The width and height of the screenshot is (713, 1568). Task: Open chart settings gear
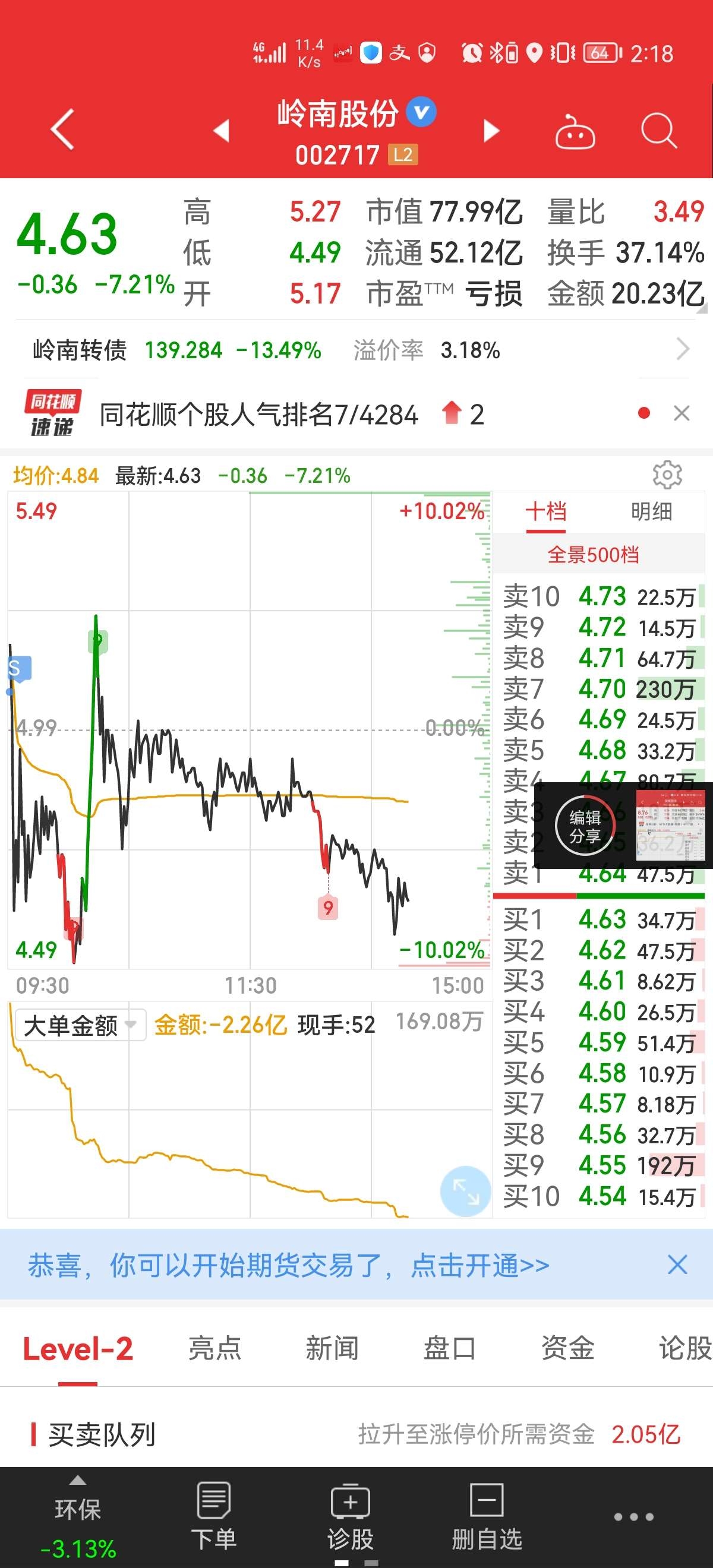coord(667,475)
